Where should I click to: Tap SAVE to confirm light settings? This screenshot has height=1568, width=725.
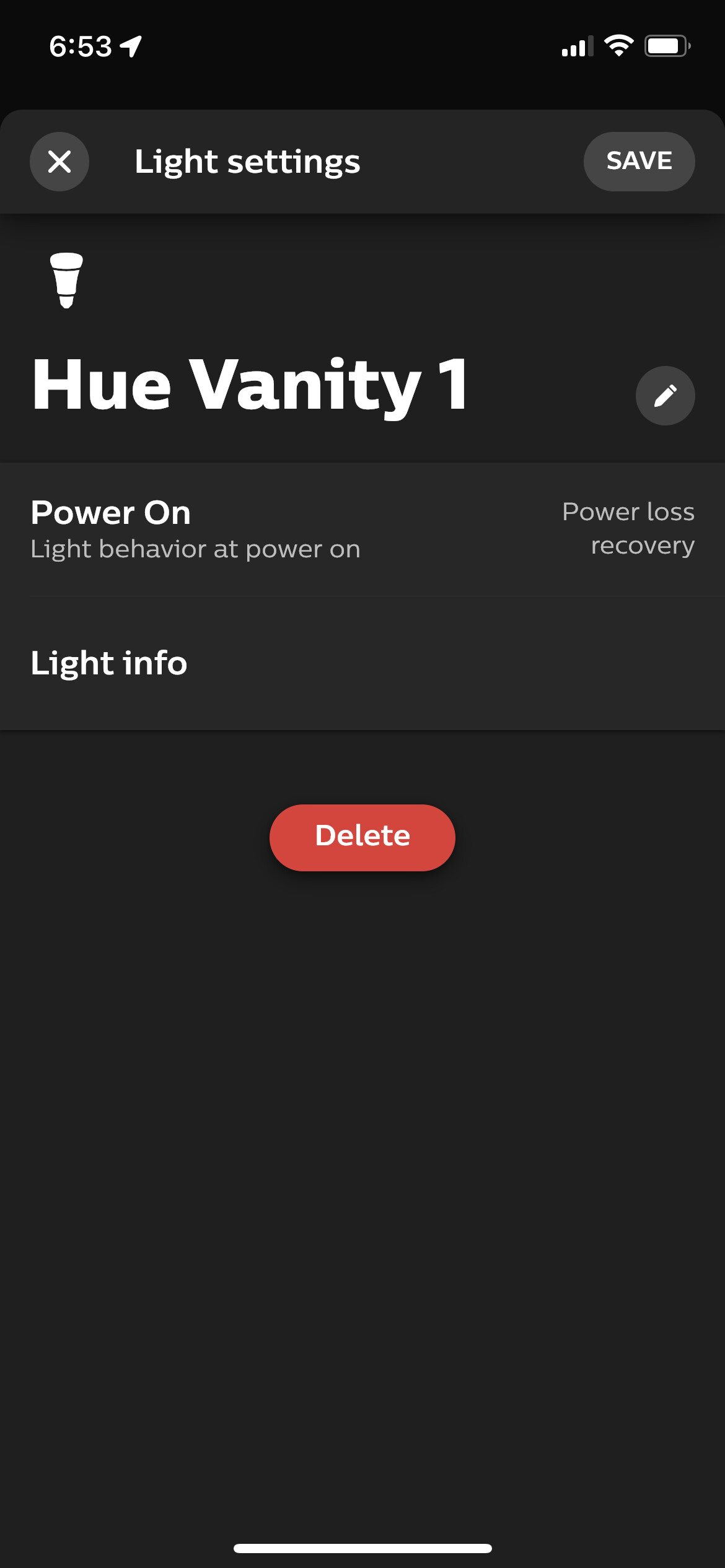tap(639, 161)
